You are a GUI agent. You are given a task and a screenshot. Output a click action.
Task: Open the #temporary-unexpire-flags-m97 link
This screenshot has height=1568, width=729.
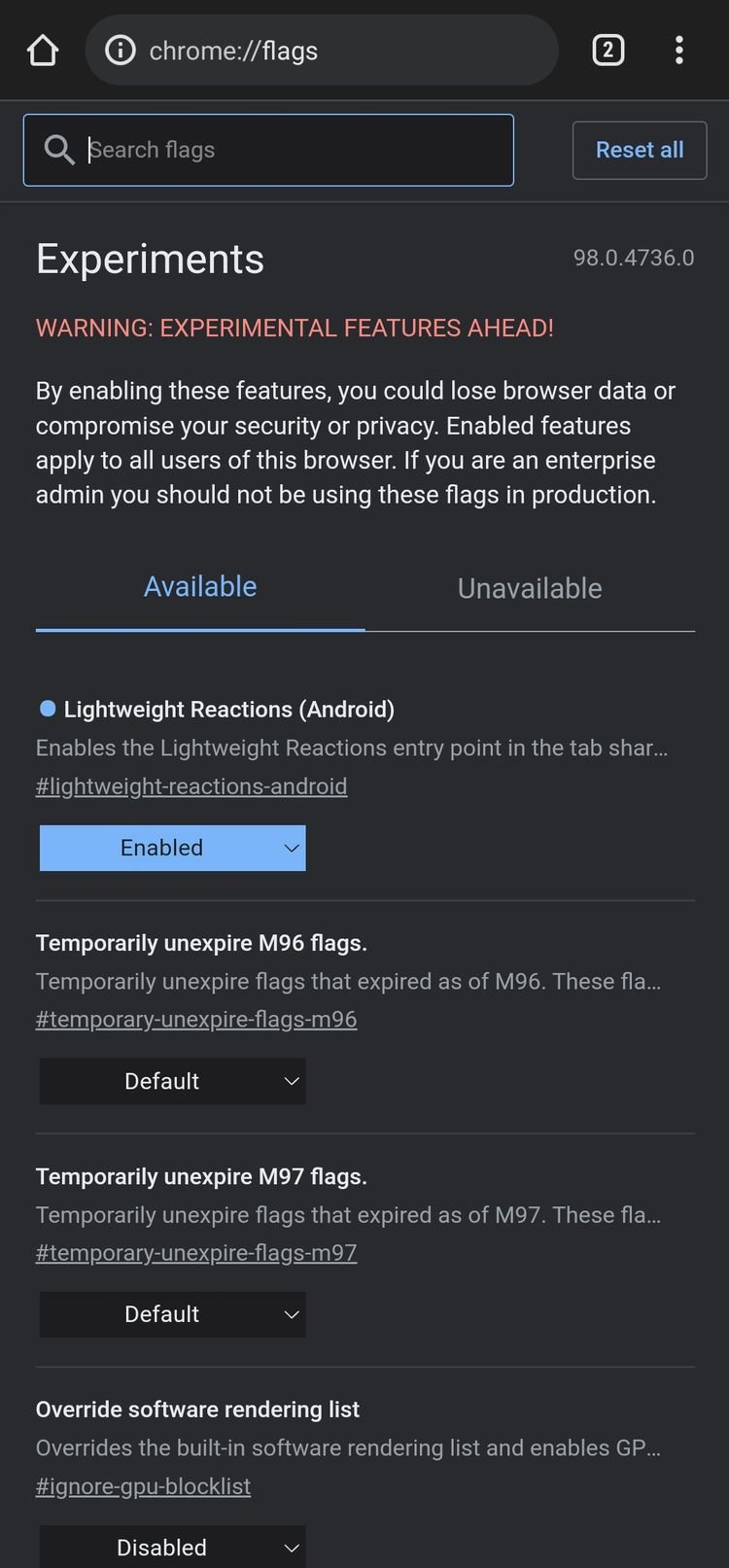[x=196, y=1252]
